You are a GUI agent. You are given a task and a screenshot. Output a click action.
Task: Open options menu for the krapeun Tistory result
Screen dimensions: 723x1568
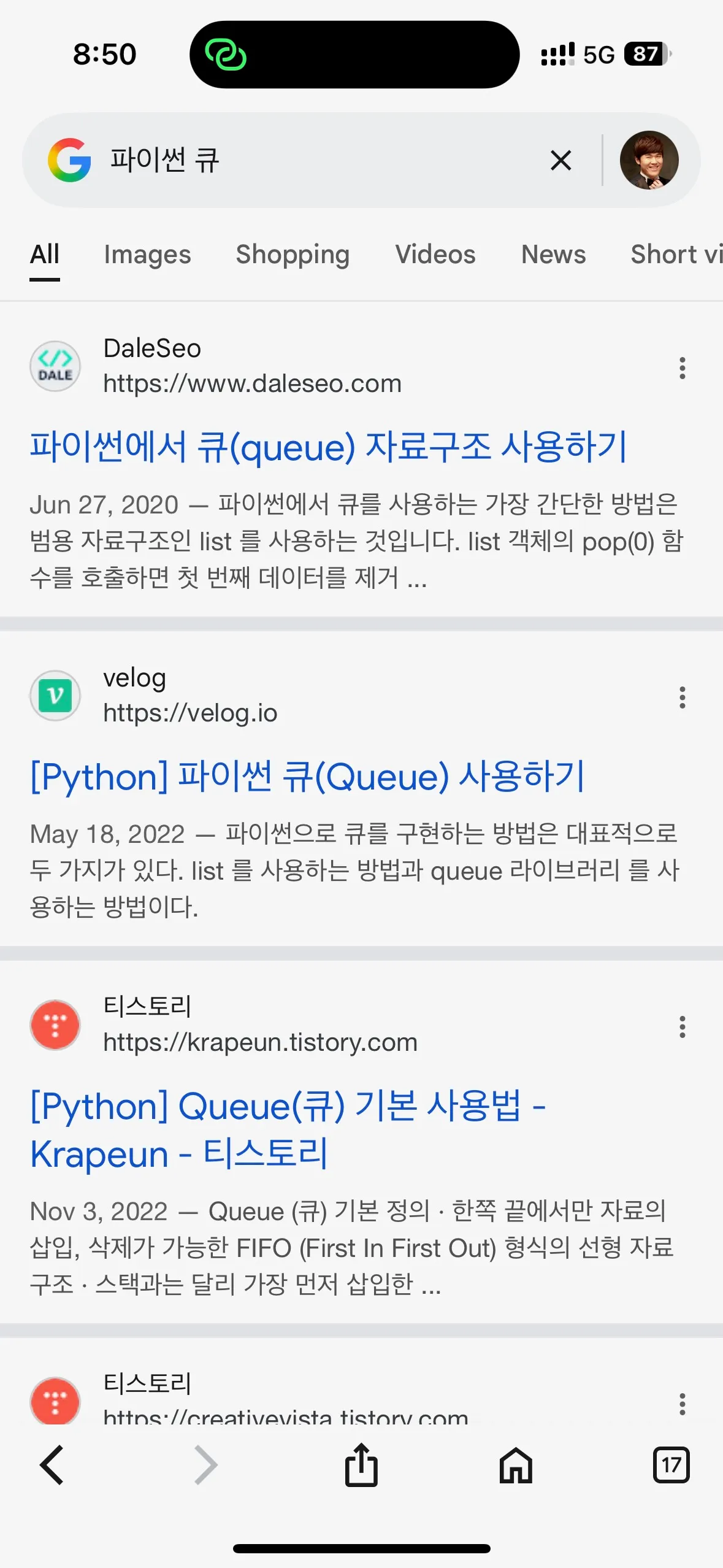point(682,1027)
